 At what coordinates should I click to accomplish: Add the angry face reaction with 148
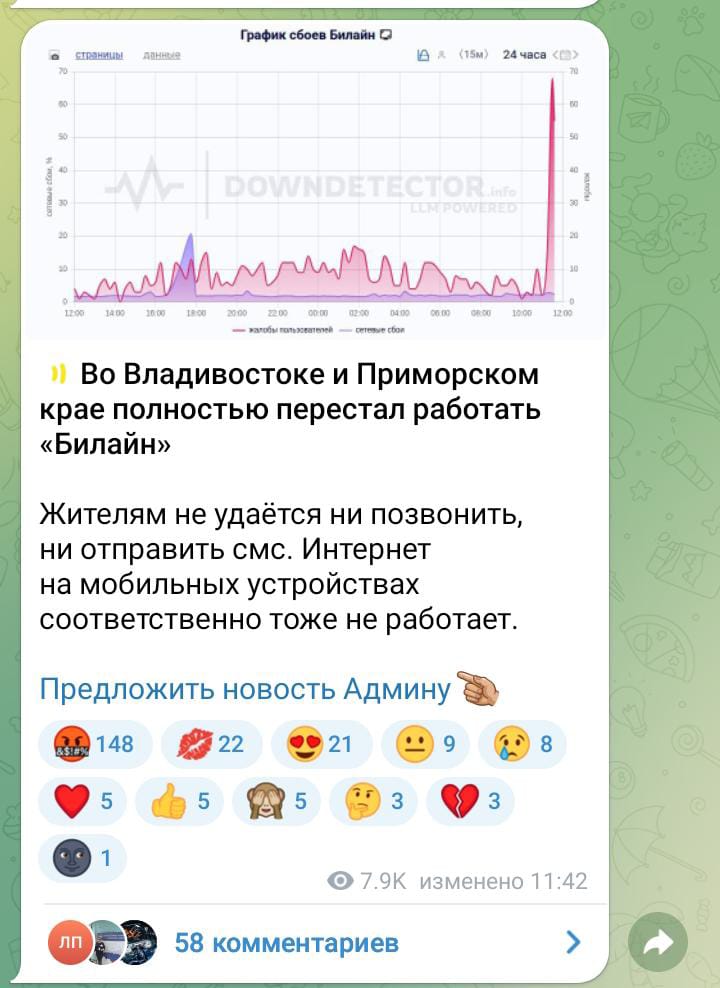(x=95, y=744)
